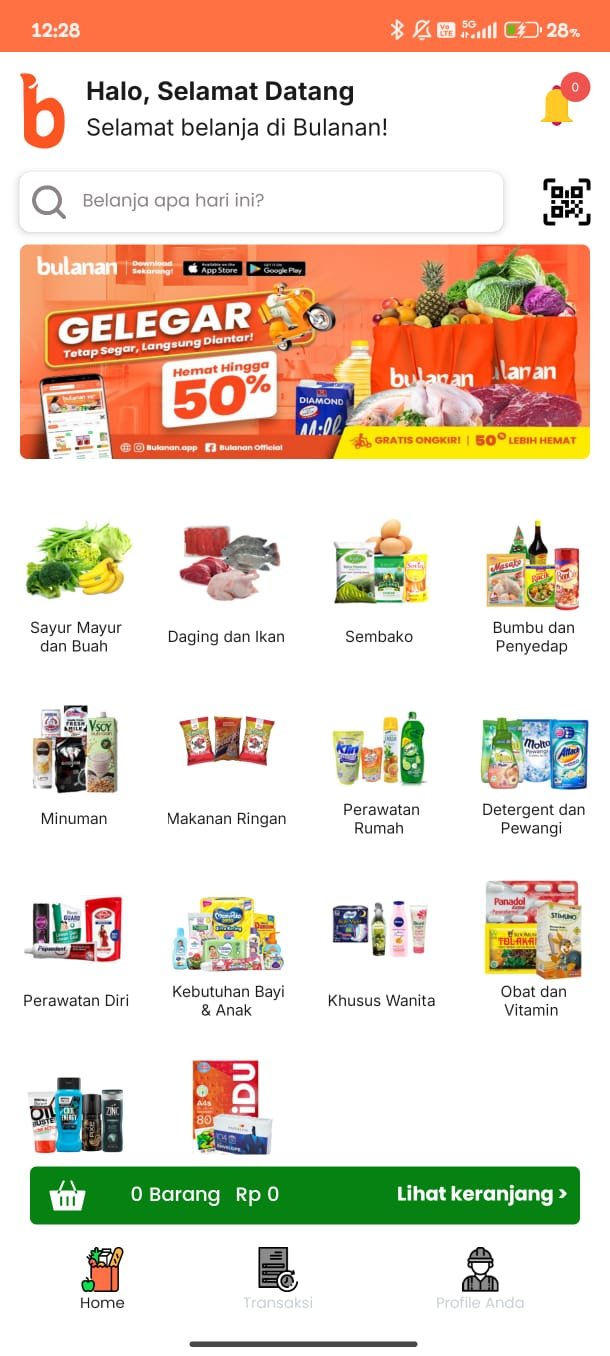View the Minuman category
This screenshot has height=1356, width=610.
(75, 765)
